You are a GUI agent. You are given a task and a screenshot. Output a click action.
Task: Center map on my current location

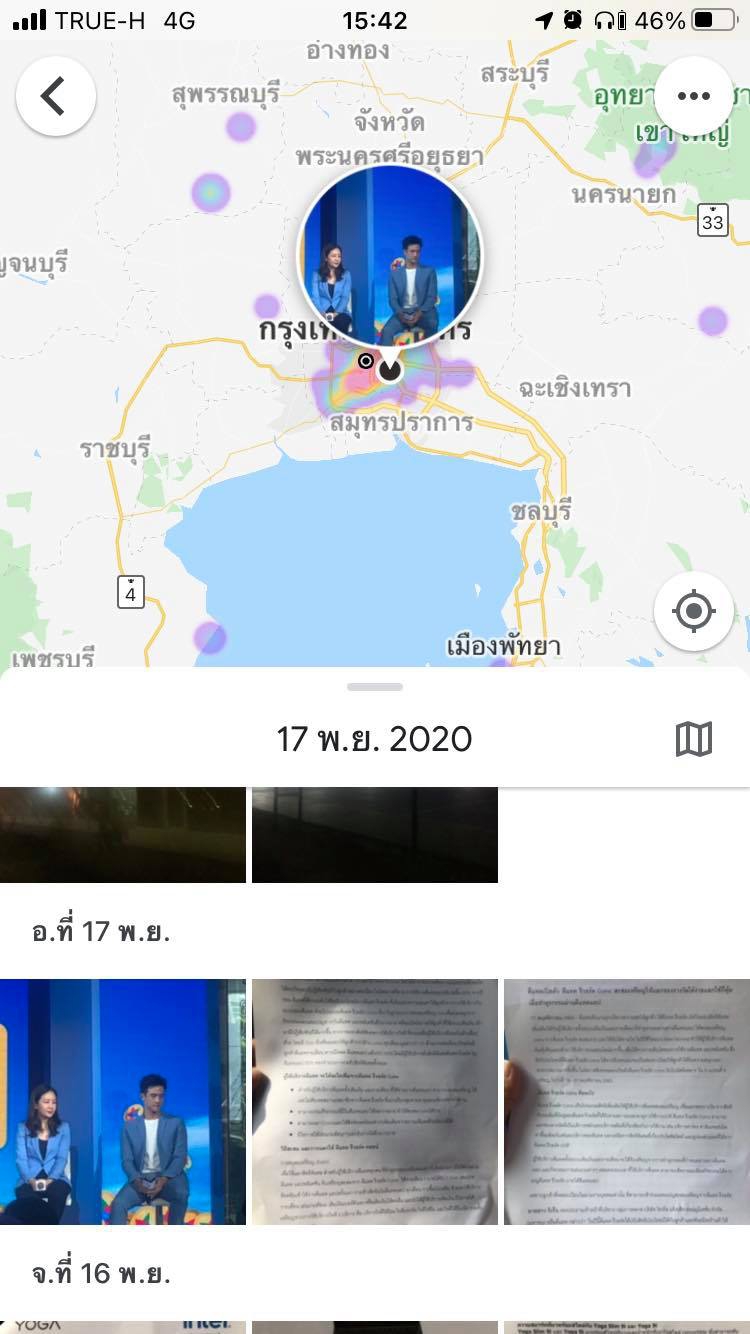click(694, 611)
